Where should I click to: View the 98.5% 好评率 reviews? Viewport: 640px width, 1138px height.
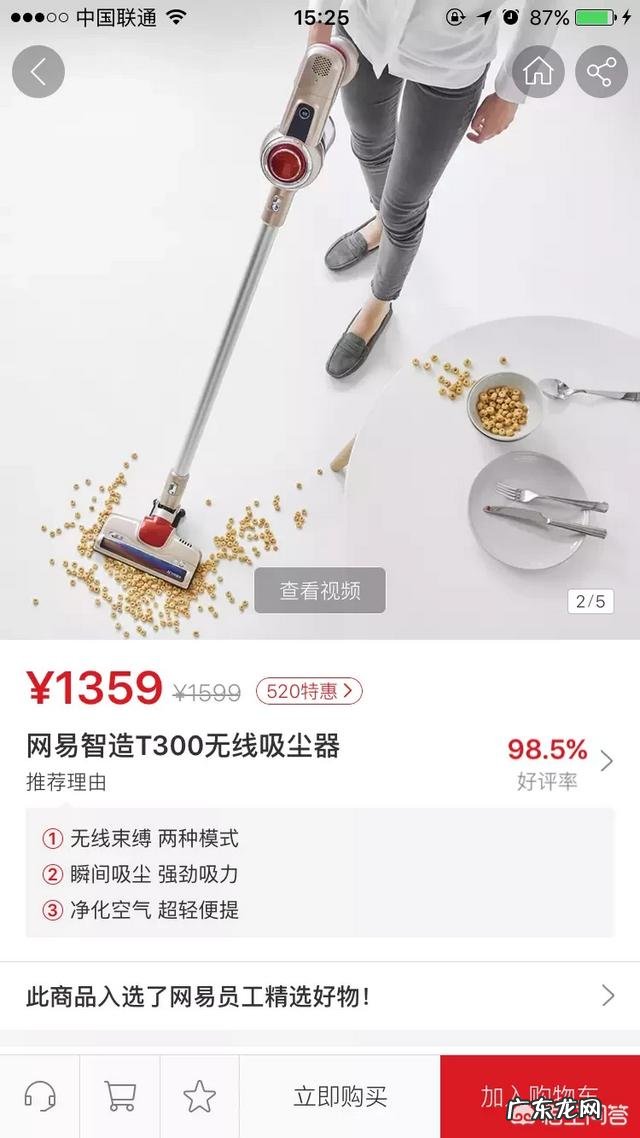click(559, 762)
